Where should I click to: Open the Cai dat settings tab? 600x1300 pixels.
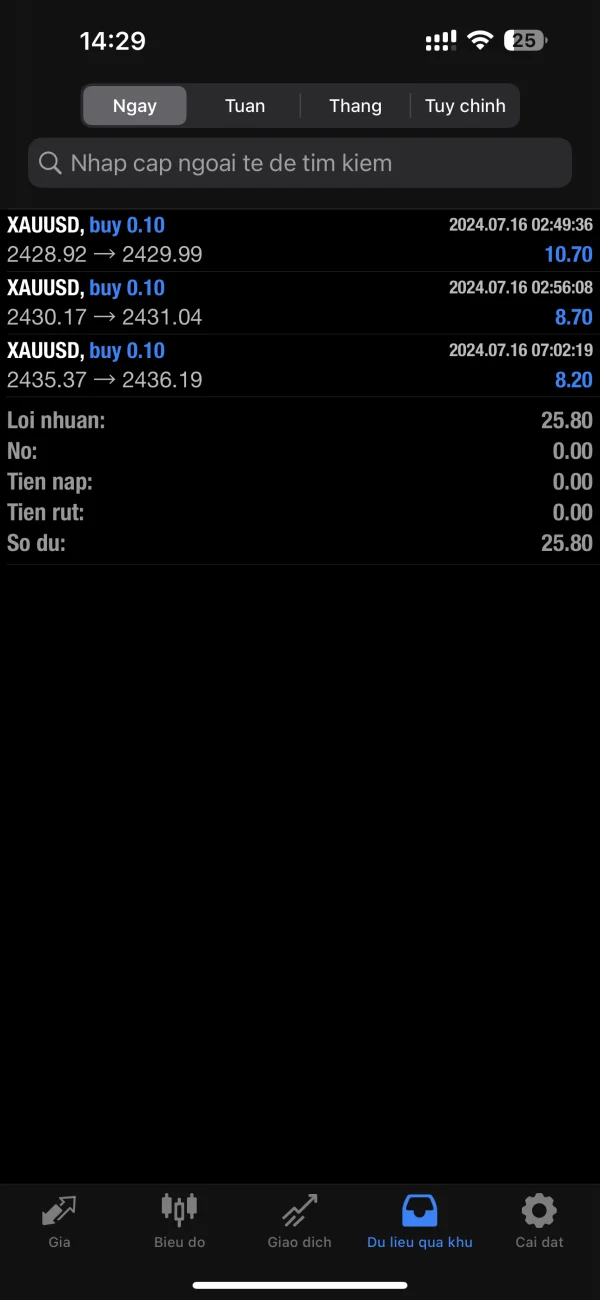point(539,1222)
